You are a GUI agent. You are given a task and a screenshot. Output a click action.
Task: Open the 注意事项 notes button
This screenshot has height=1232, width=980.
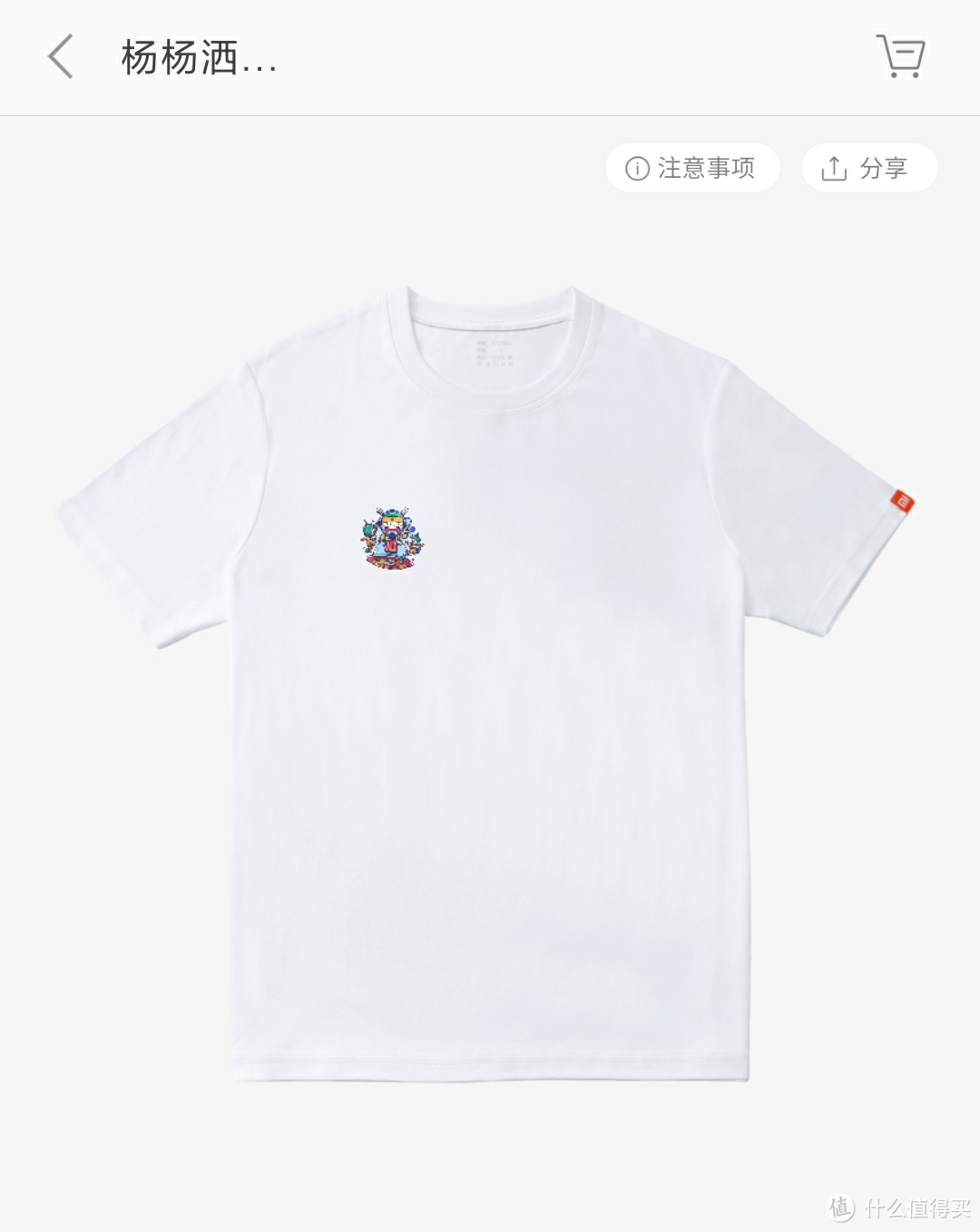(x=691, y=168)
